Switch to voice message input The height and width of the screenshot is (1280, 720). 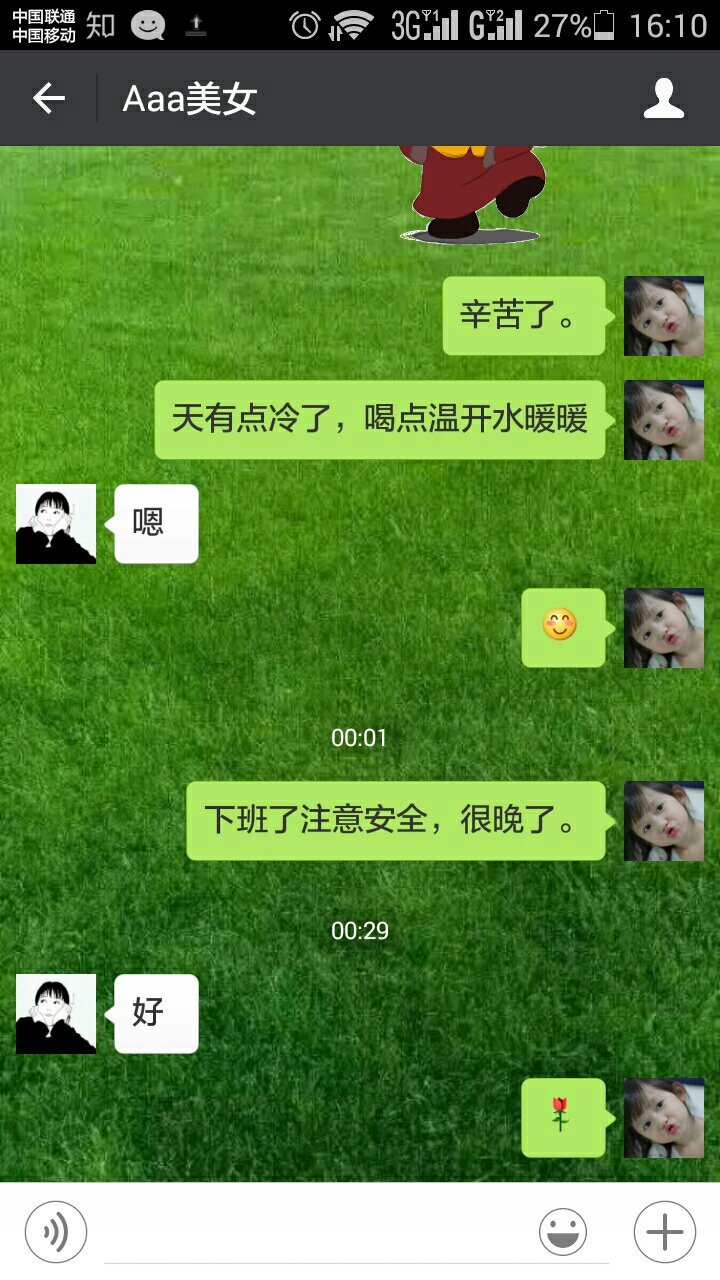[x=56, y=1232]
